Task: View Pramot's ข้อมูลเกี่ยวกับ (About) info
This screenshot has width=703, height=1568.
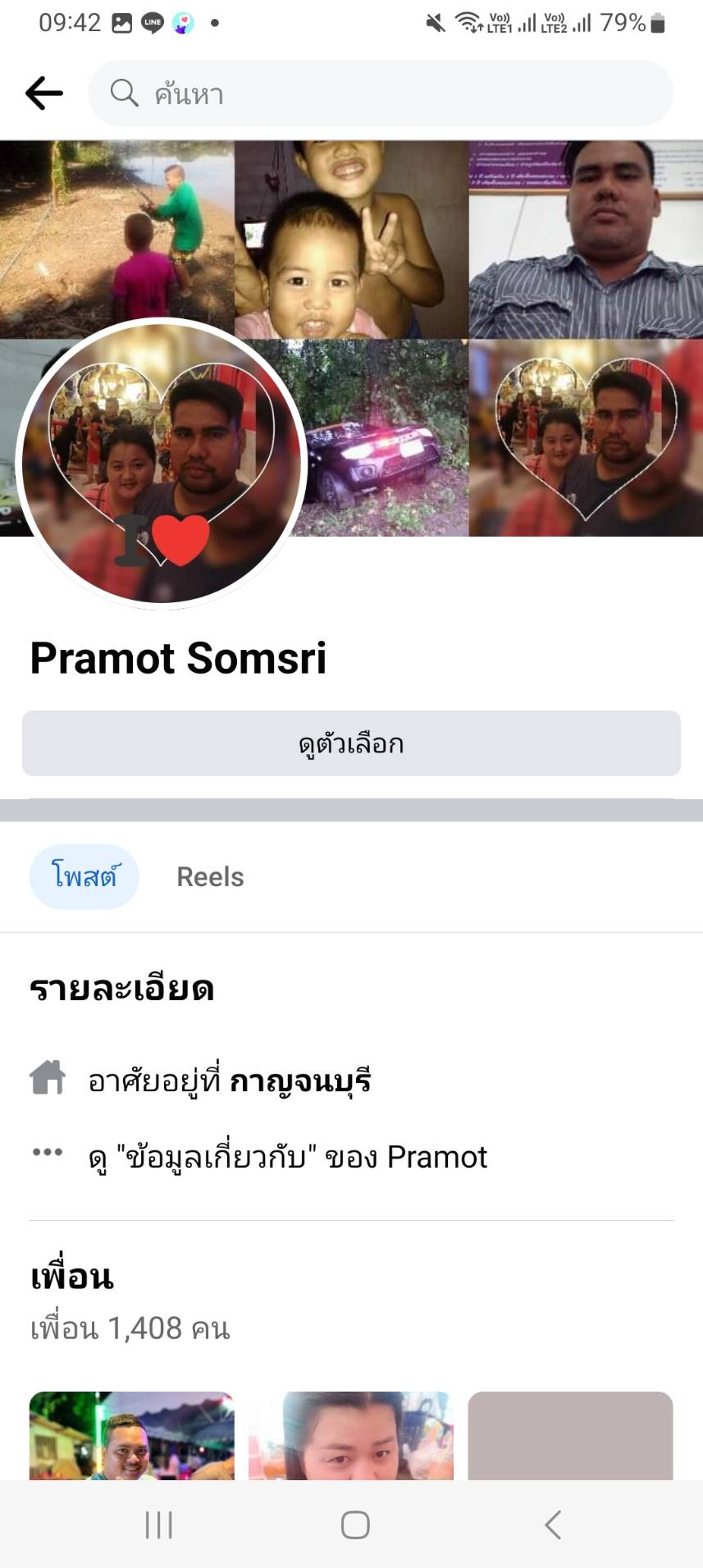Action: (x=287, y=1157)
